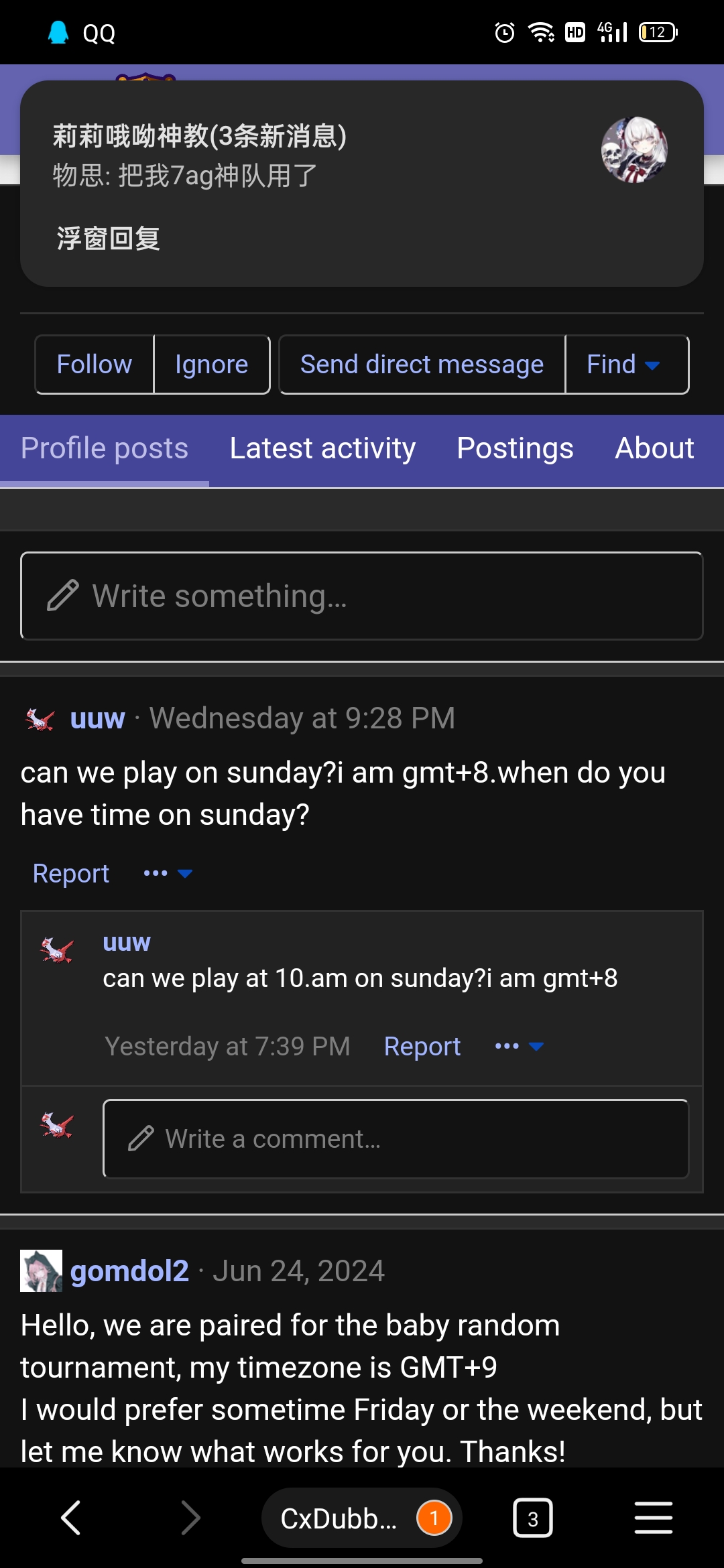Open the browser hamburger menu

pos(653,1518)
